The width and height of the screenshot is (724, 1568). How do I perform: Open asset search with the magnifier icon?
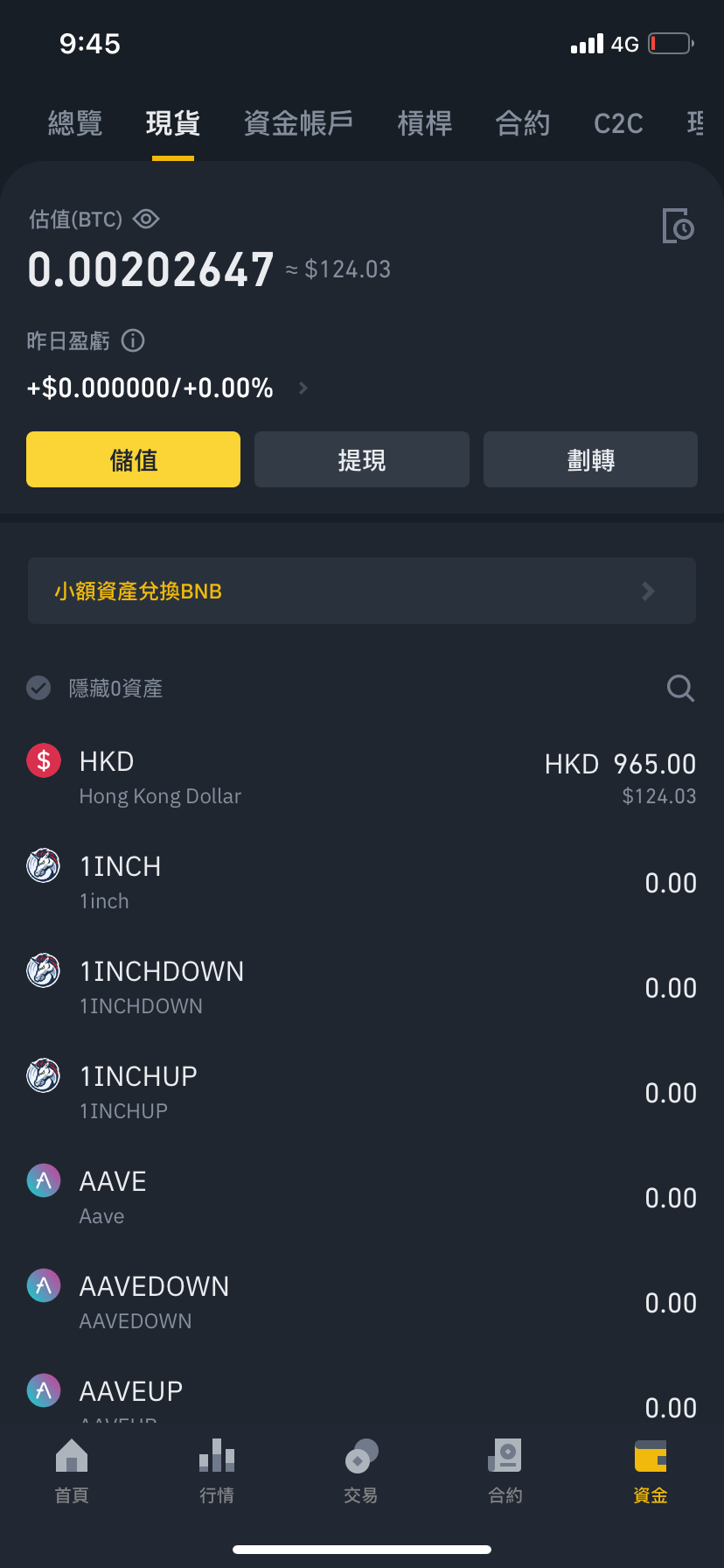click(x=680, y=689)
